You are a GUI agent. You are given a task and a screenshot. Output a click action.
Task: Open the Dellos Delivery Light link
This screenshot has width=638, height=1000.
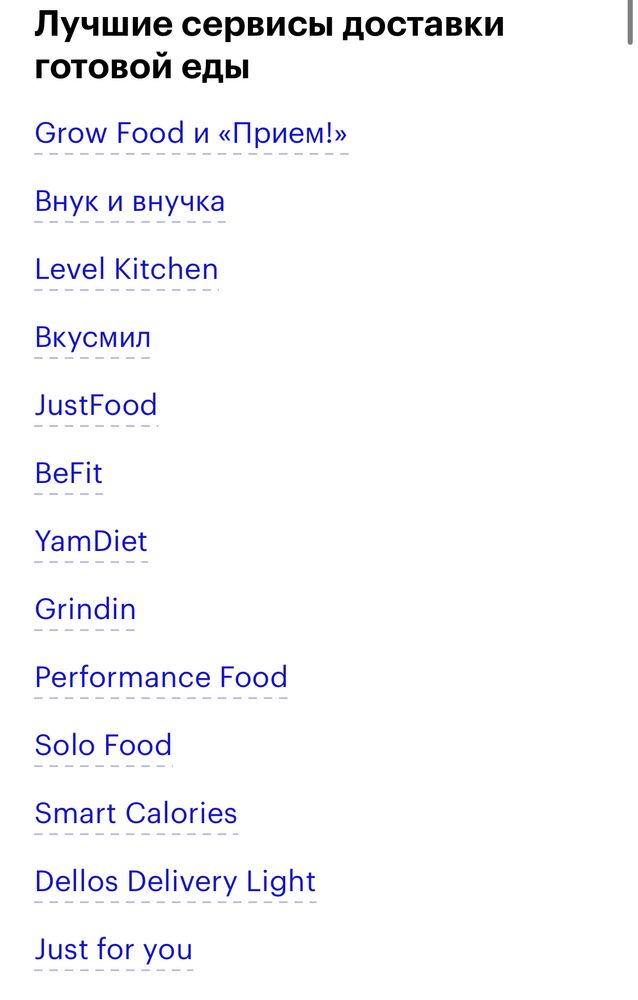point(175,882)
